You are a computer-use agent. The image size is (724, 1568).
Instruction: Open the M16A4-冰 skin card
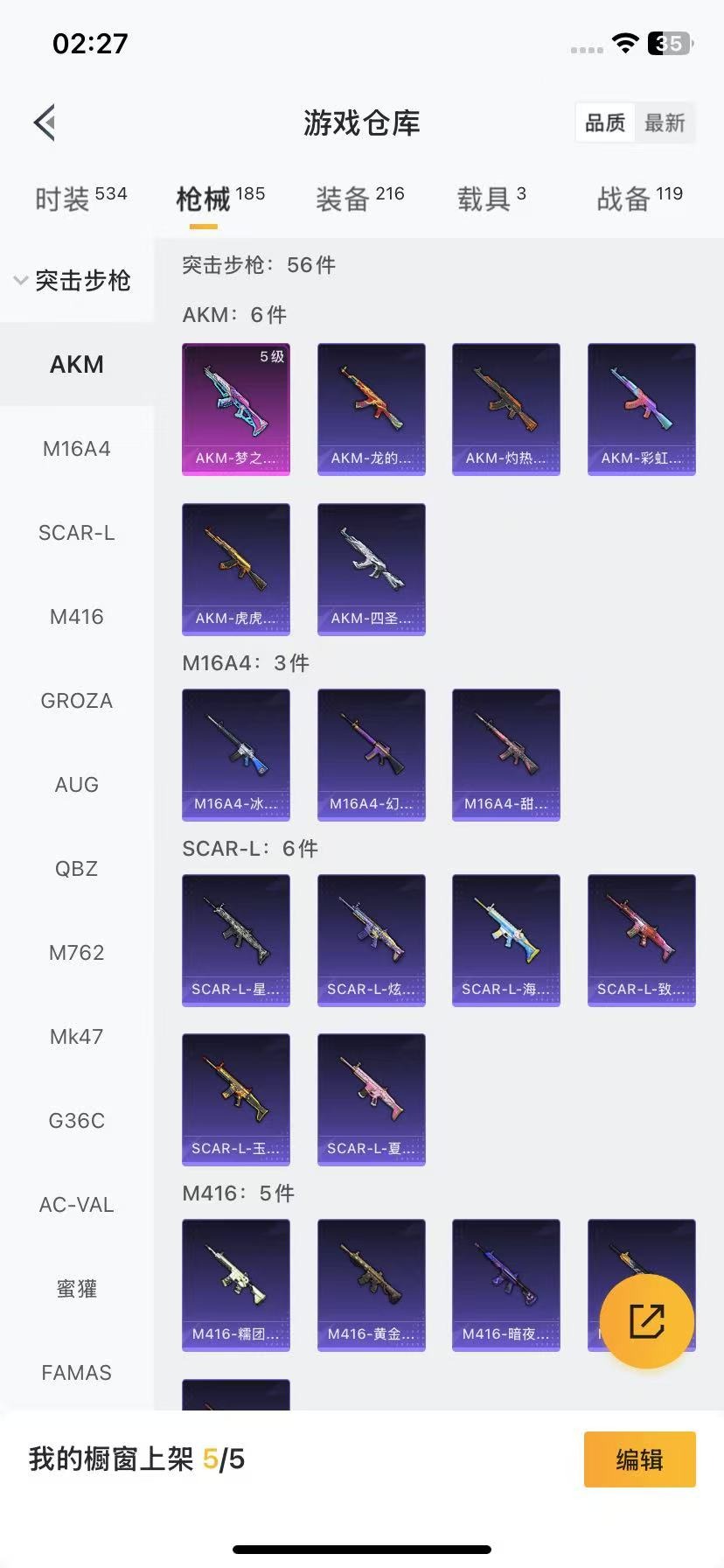pyautogui.click(x=236, y=755)
